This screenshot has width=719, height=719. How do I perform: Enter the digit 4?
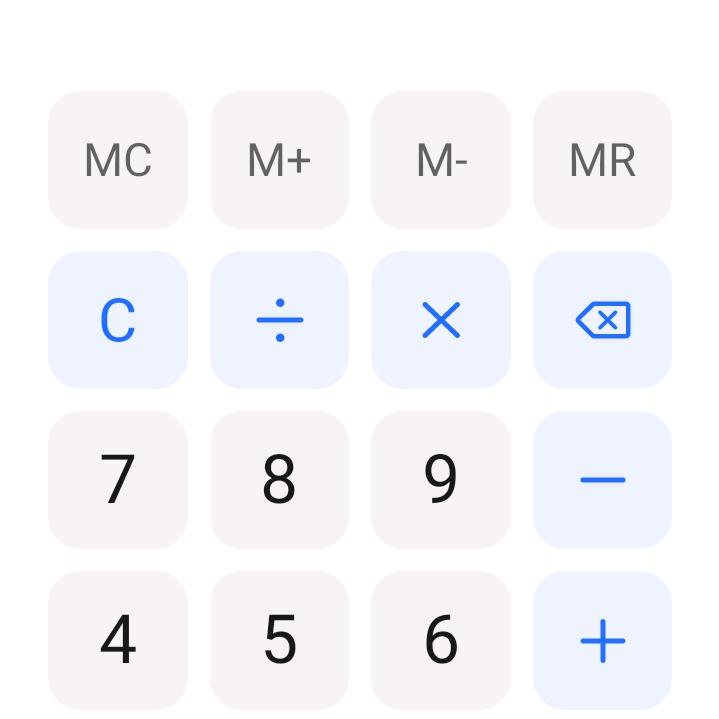pos(118,640)
